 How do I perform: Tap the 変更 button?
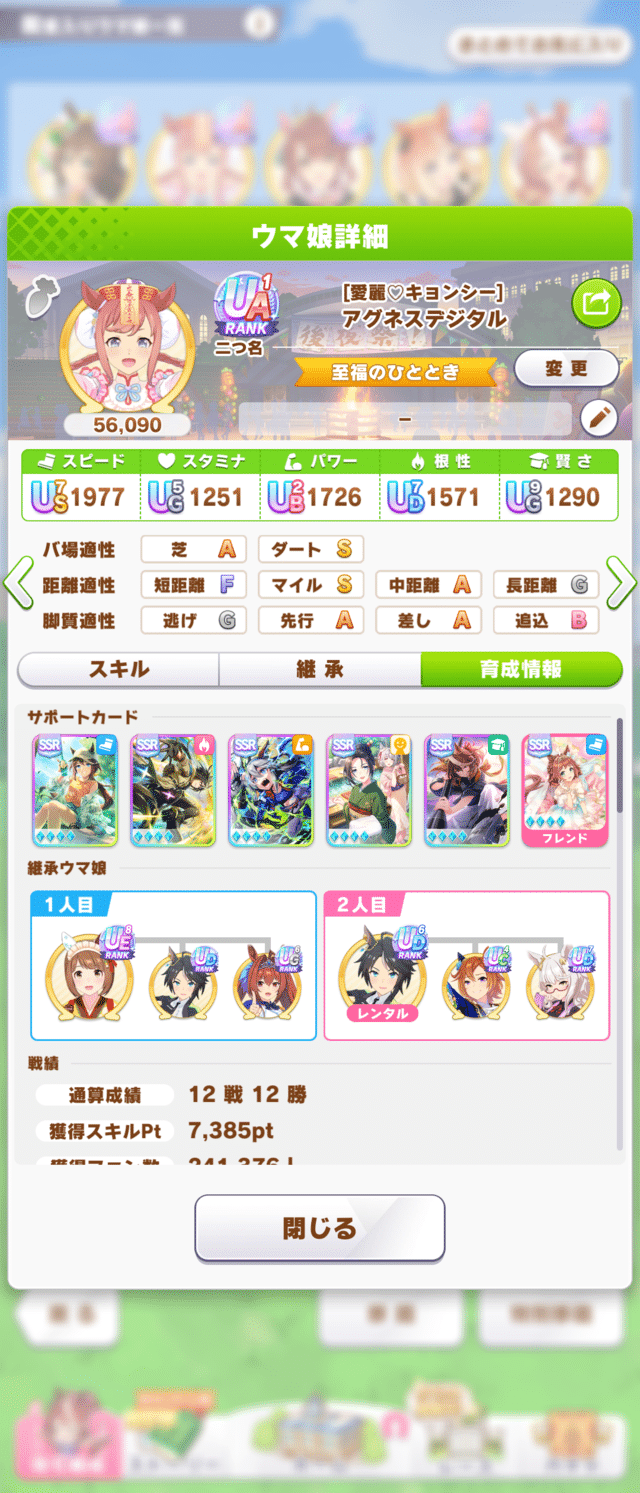(x=566, y=368)
